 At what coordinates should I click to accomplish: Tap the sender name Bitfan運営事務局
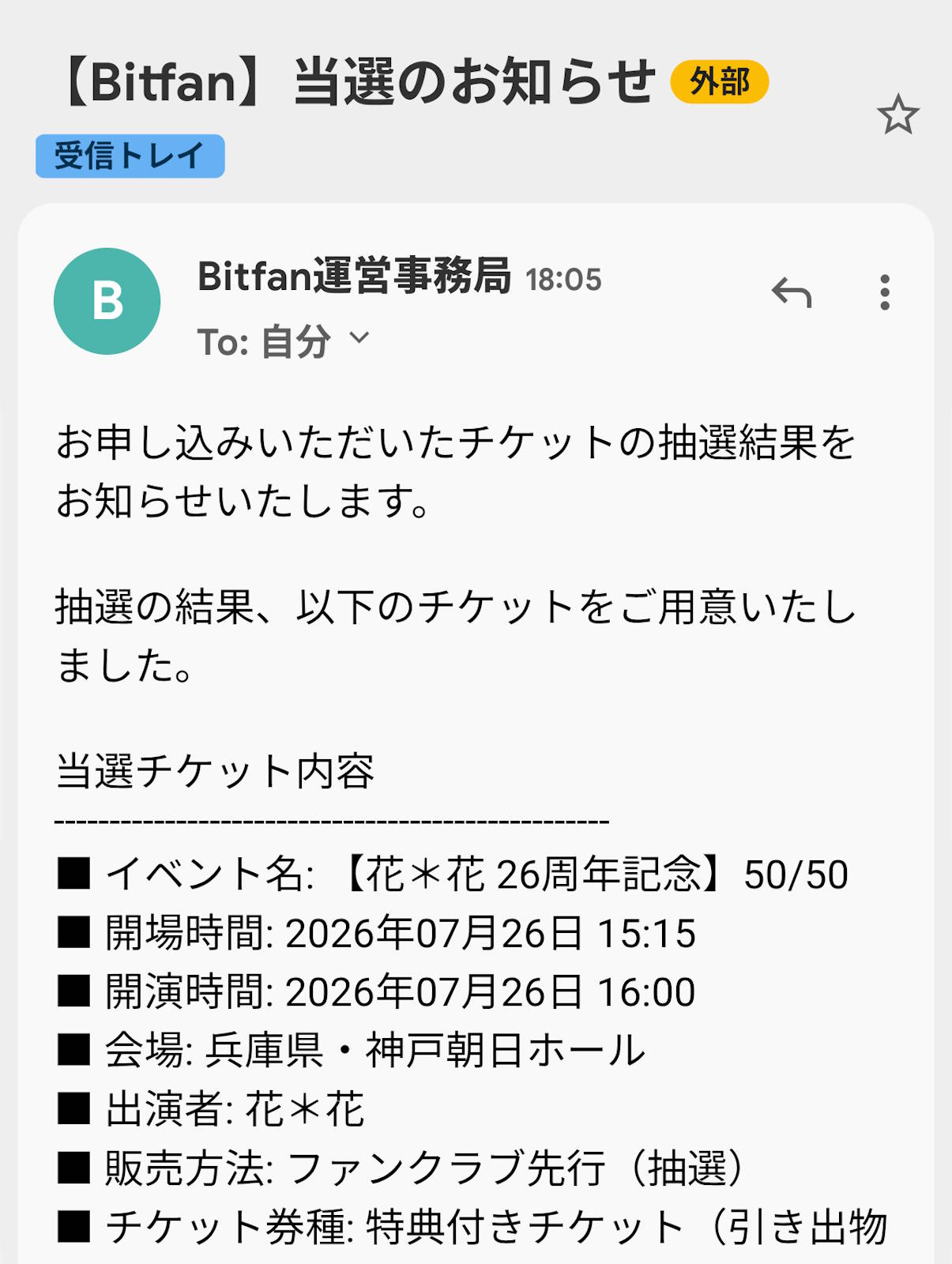pos(352,276)
